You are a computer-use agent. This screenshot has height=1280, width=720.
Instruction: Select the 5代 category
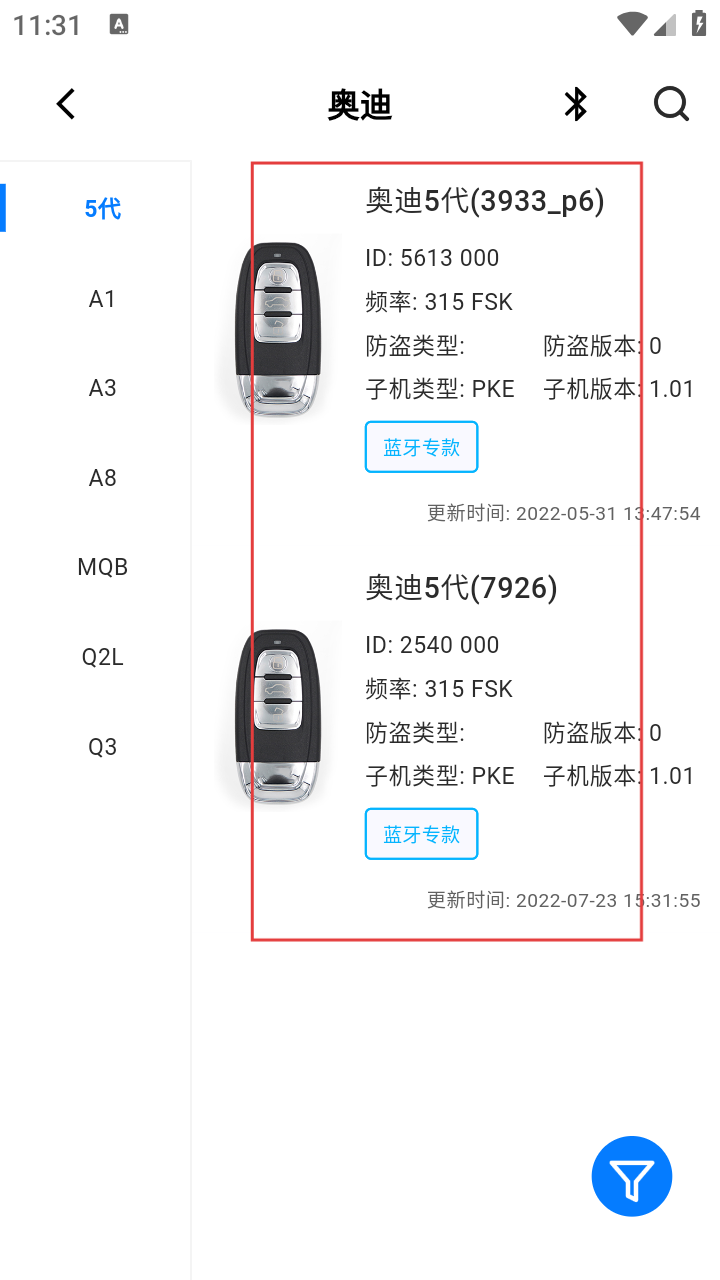pyautogui.click(x=102, y=208)
